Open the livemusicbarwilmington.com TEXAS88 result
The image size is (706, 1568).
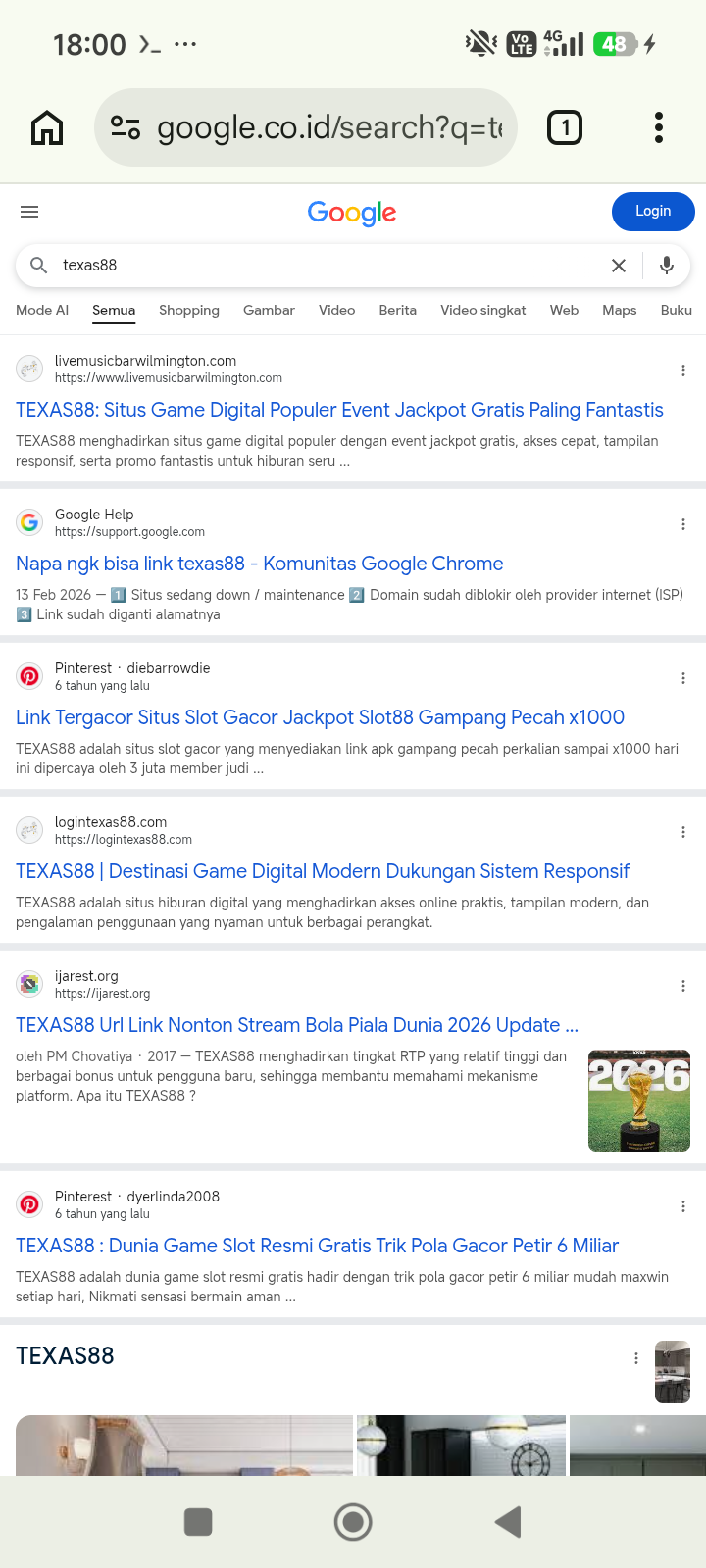(339, 410)
